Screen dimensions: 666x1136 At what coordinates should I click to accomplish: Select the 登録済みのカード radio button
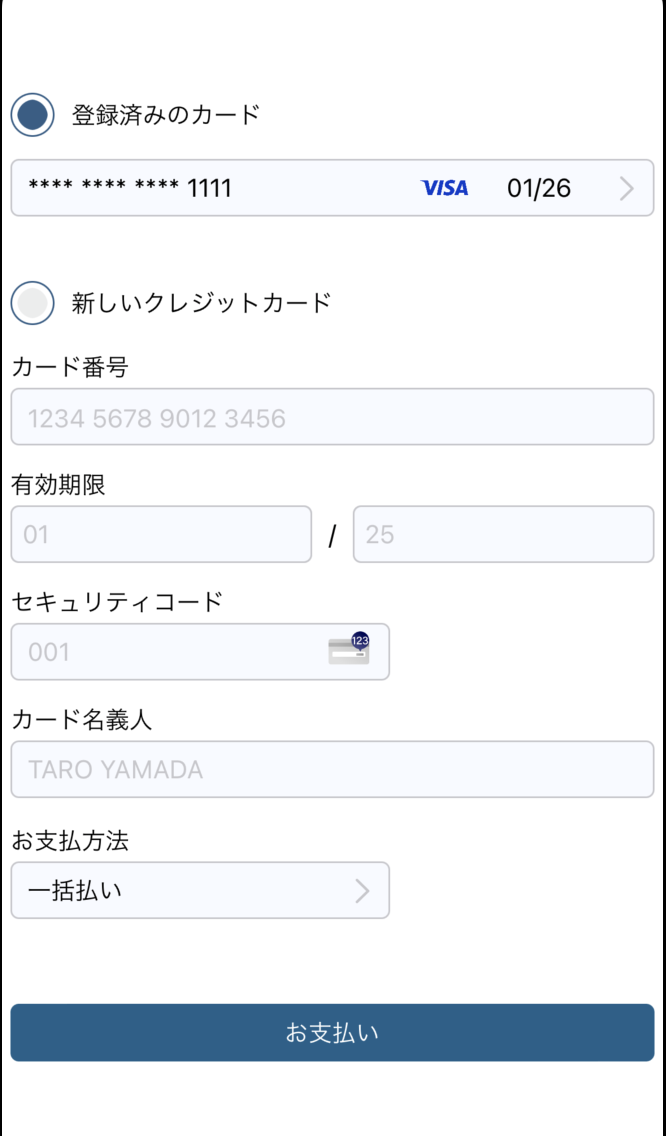33,115
